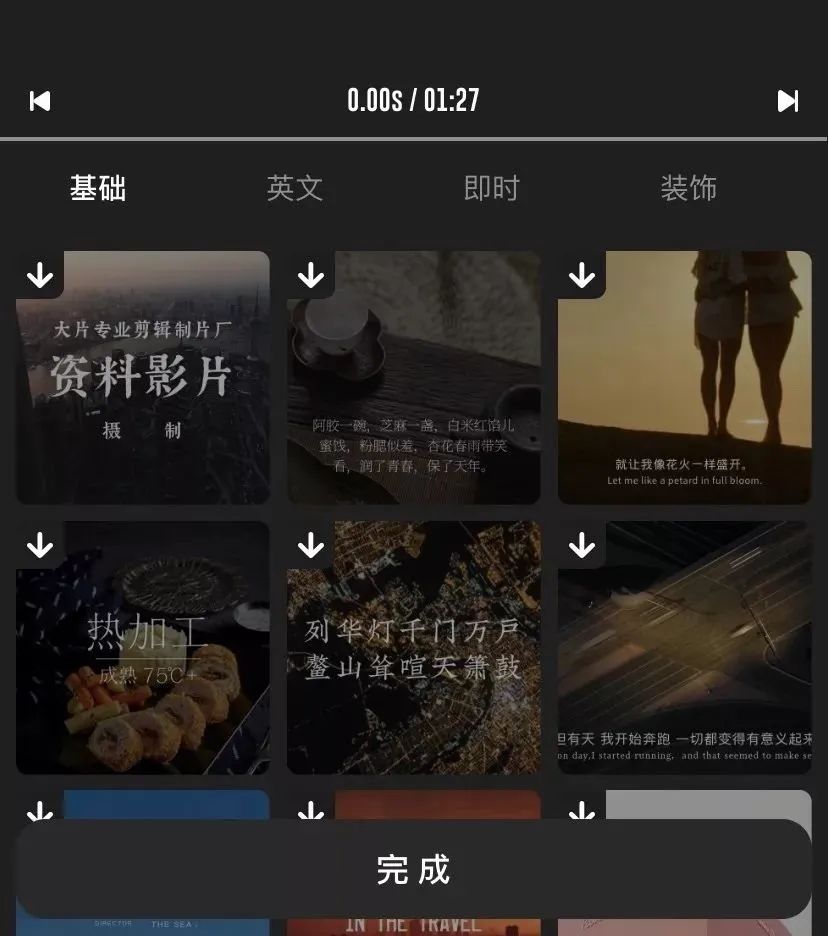Download the 资料影片 text template
Screen dimensions: 828x936
tap(40, 274)
